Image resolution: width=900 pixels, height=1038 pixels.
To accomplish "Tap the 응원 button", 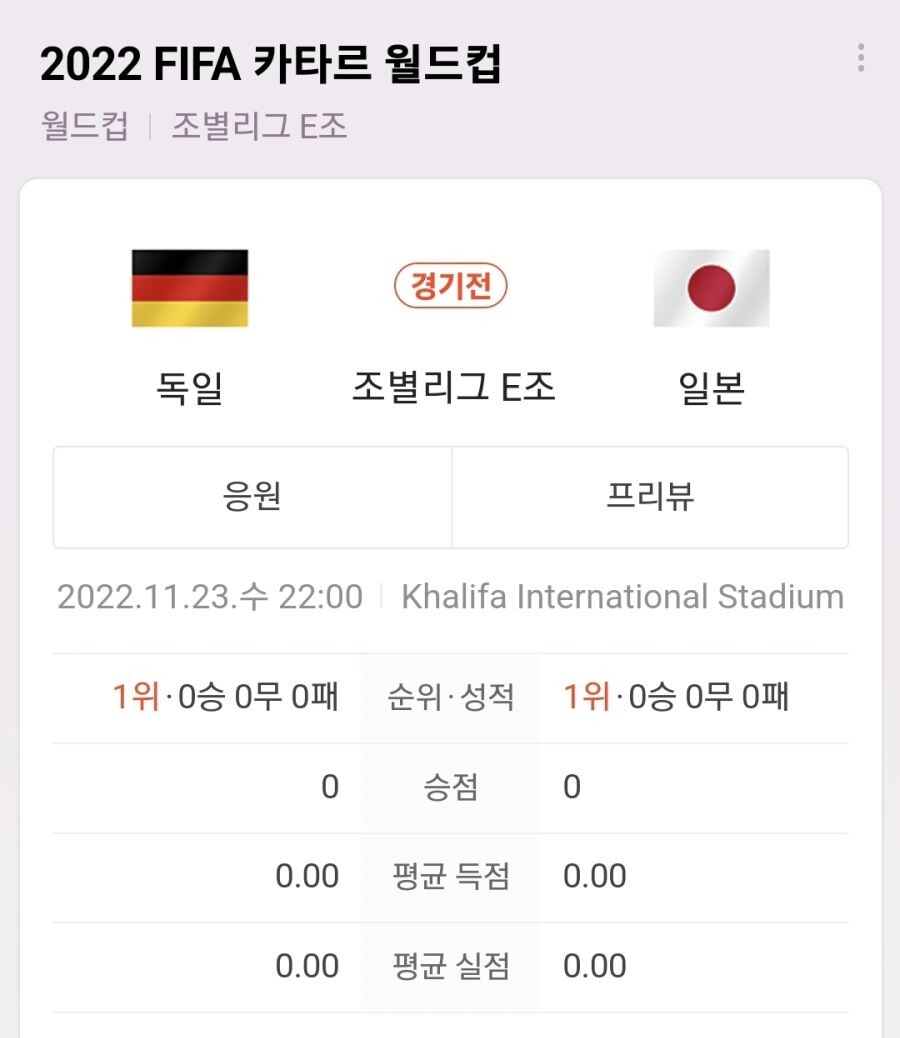I will coord(252,497).
